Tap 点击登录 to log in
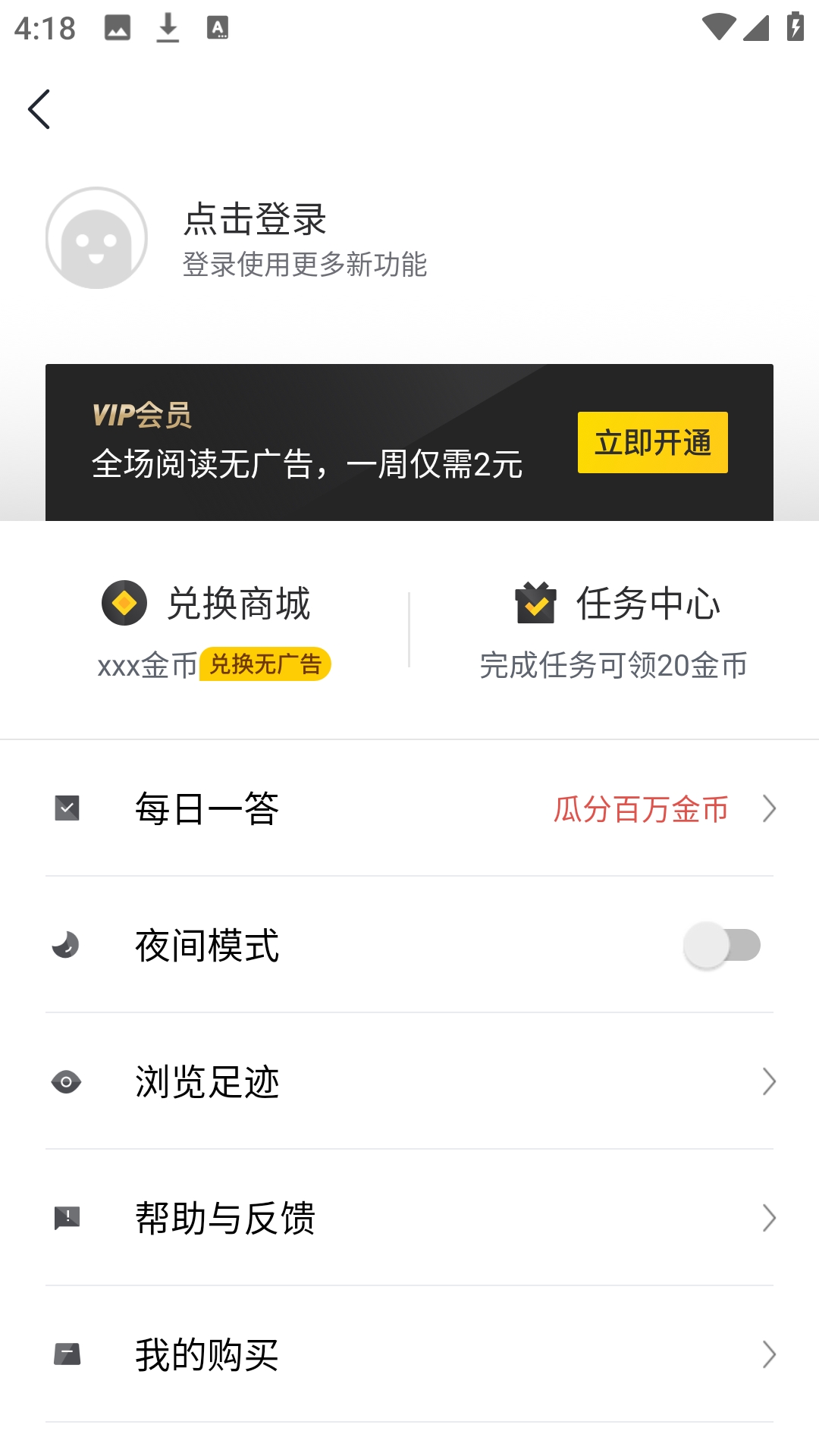Screen dimensions: 819x1456 point(255,219)
